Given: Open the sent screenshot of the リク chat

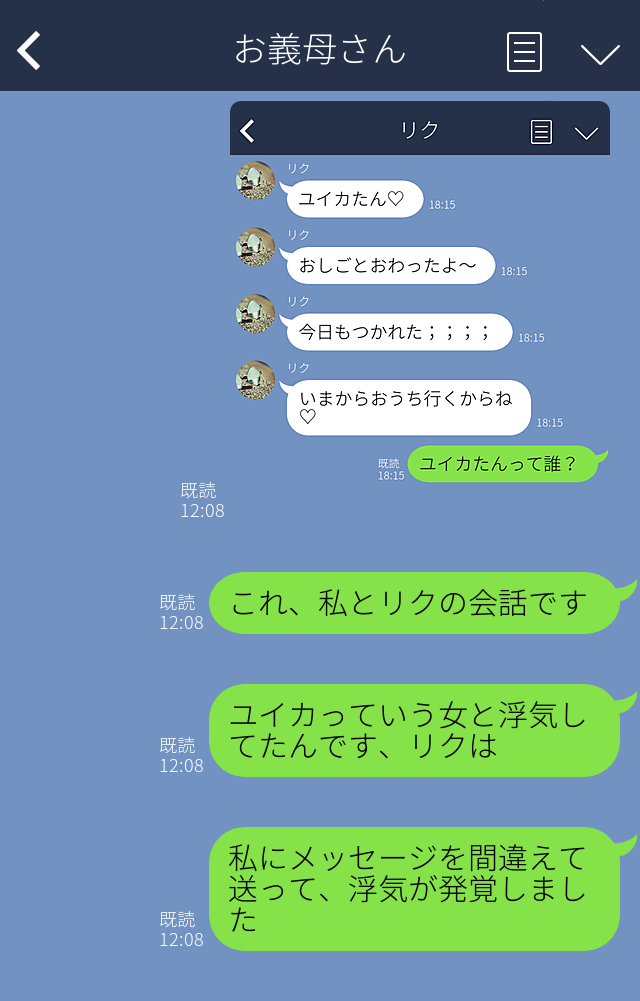Looking at the screenshot, I should click(x=420, y=300).
